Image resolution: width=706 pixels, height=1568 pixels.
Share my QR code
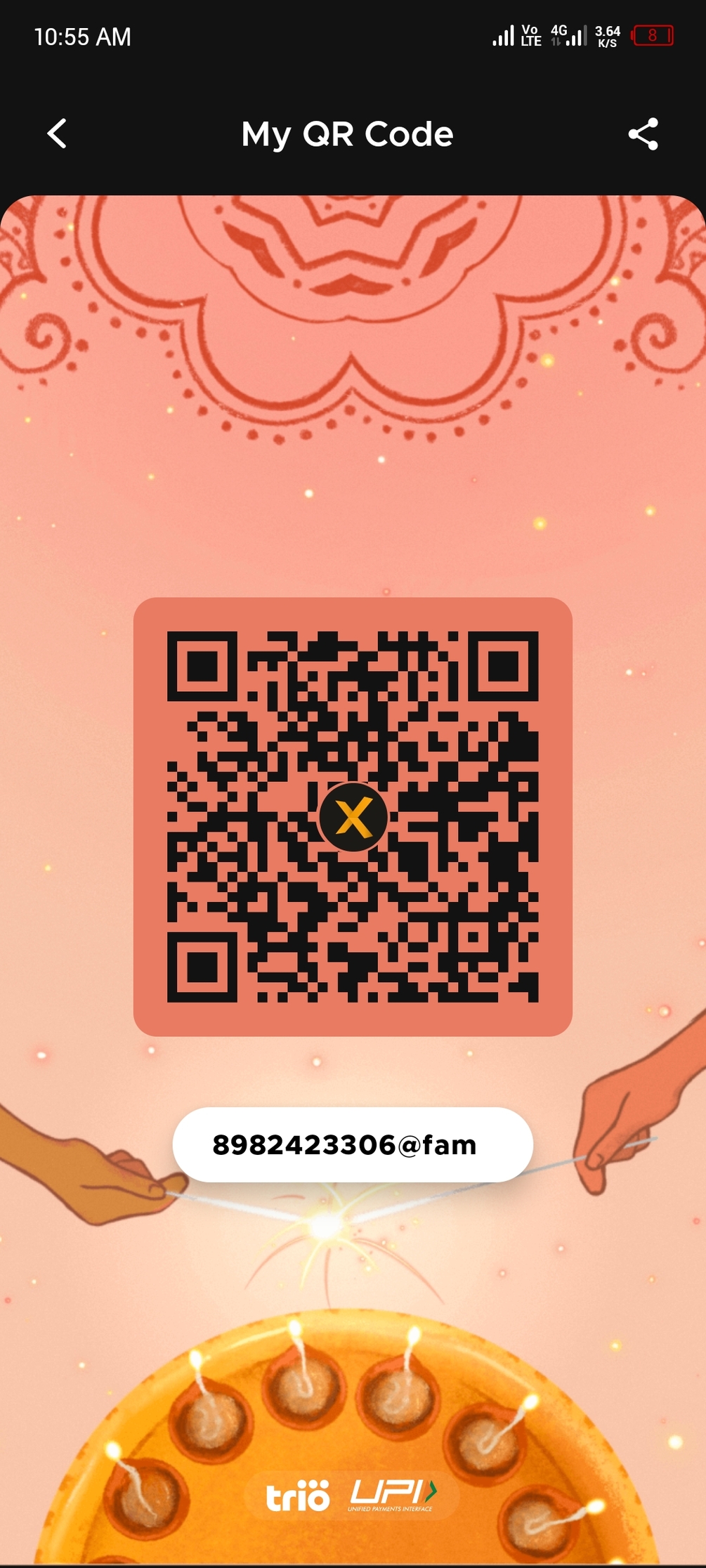coord(643,133)
